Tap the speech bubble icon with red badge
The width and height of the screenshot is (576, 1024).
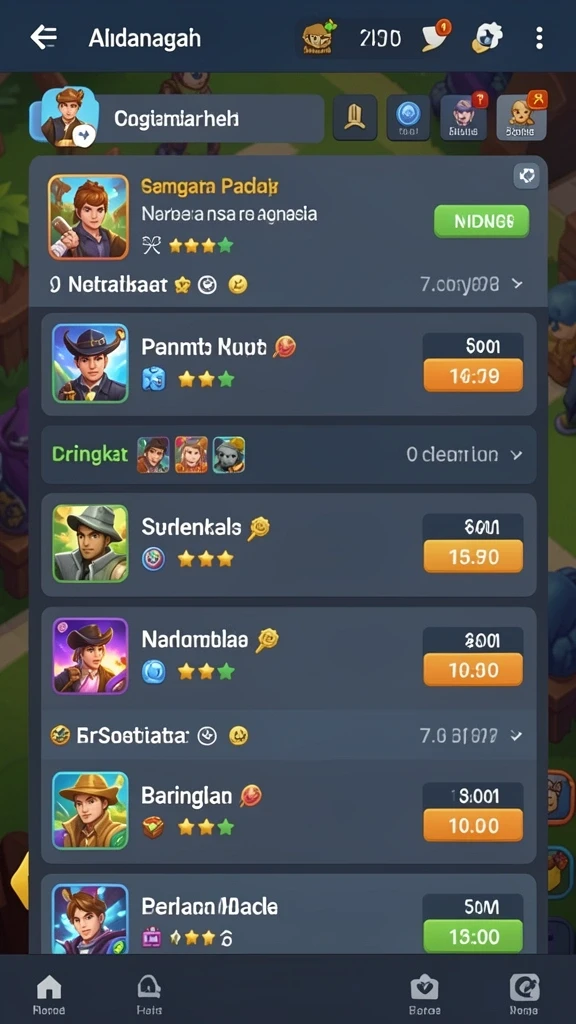click(x=434, y=37)
